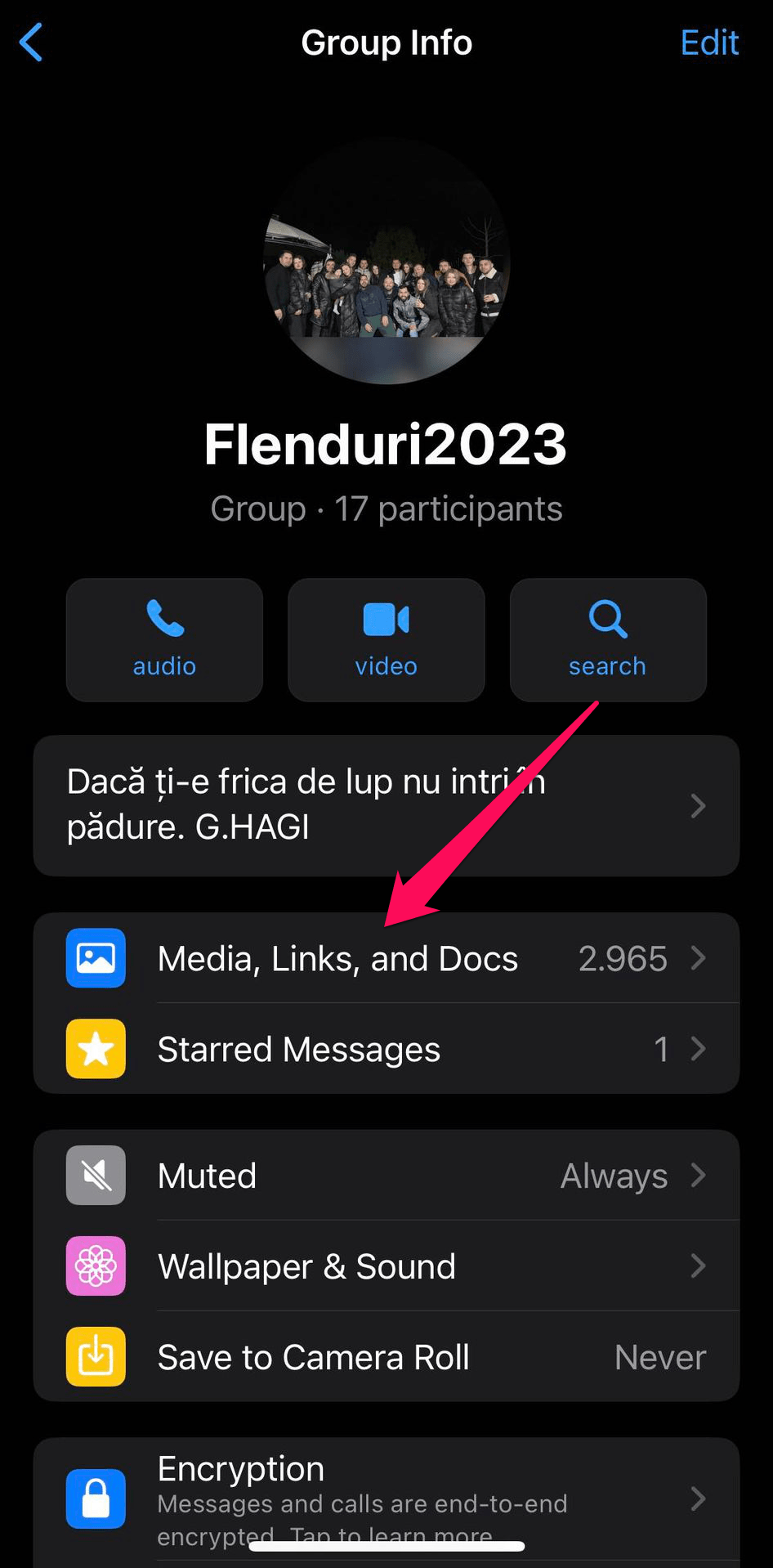The width and height of the screenshot is (773, 1568).
Task: Click the Encryption padlock icon
Action: click(x=95, y=1498)
